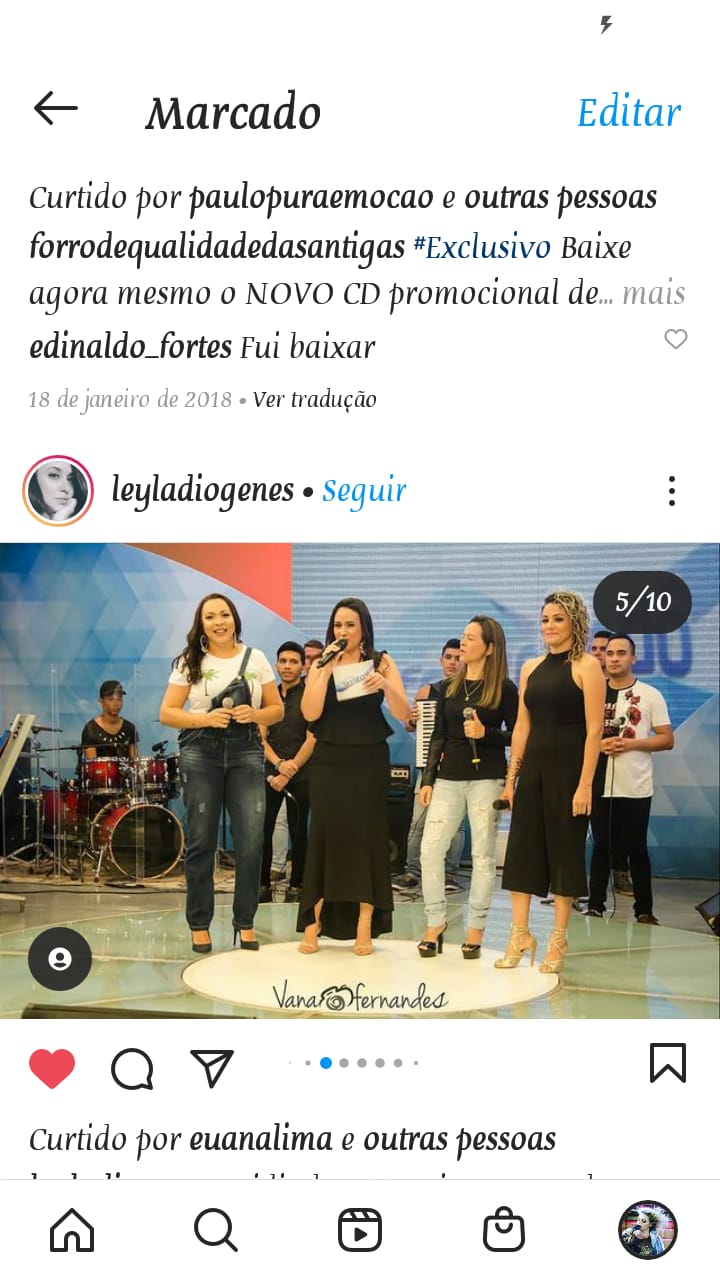Go back using the top arrow
720x1280 pixels.
55,109
